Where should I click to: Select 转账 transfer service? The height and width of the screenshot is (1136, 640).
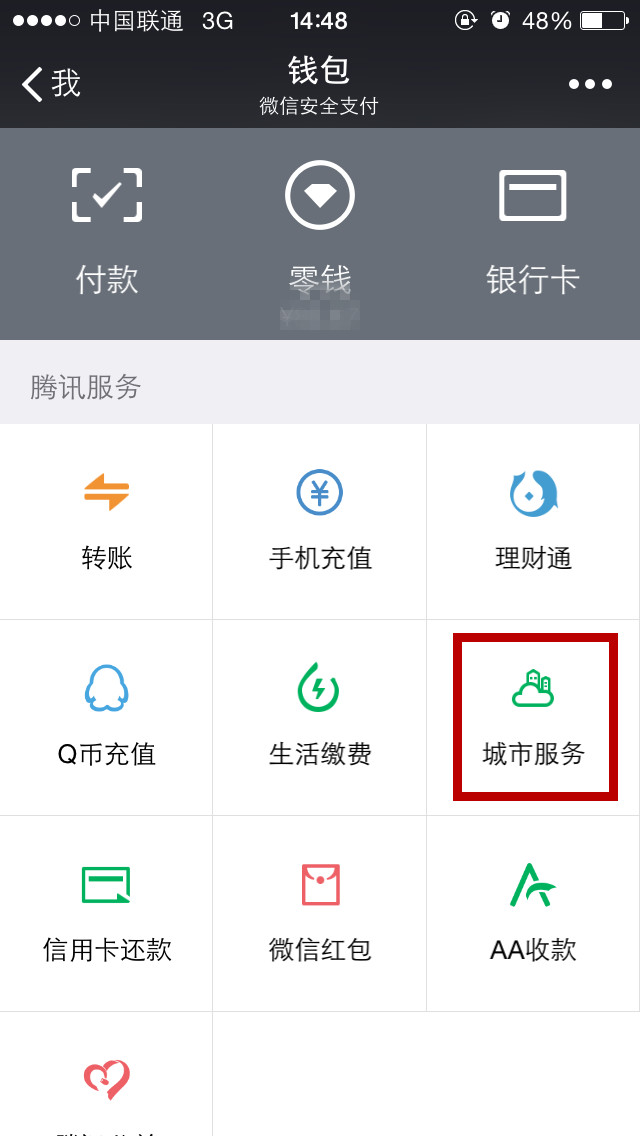click(107, 520)
